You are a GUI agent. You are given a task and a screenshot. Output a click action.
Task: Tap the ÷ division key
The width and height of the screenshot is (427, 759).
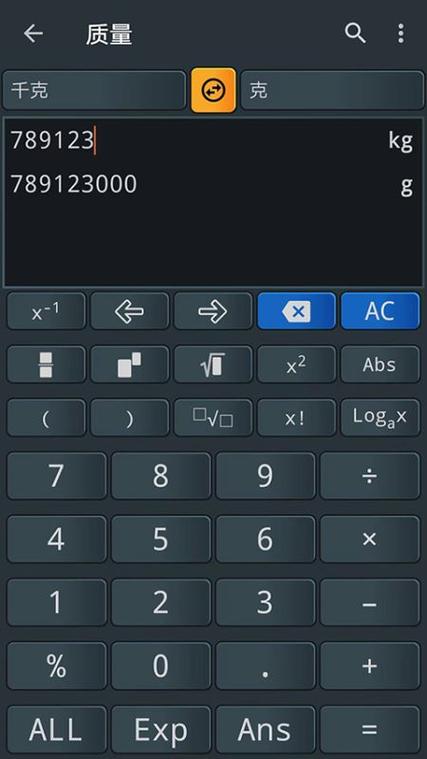(x=370, y=476)
